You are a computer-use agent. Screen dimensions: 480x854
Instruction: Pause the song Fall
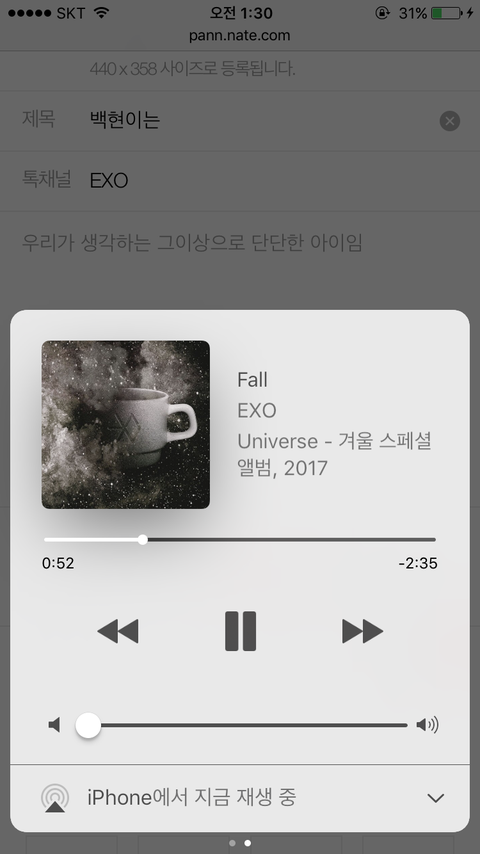[240, 631]
